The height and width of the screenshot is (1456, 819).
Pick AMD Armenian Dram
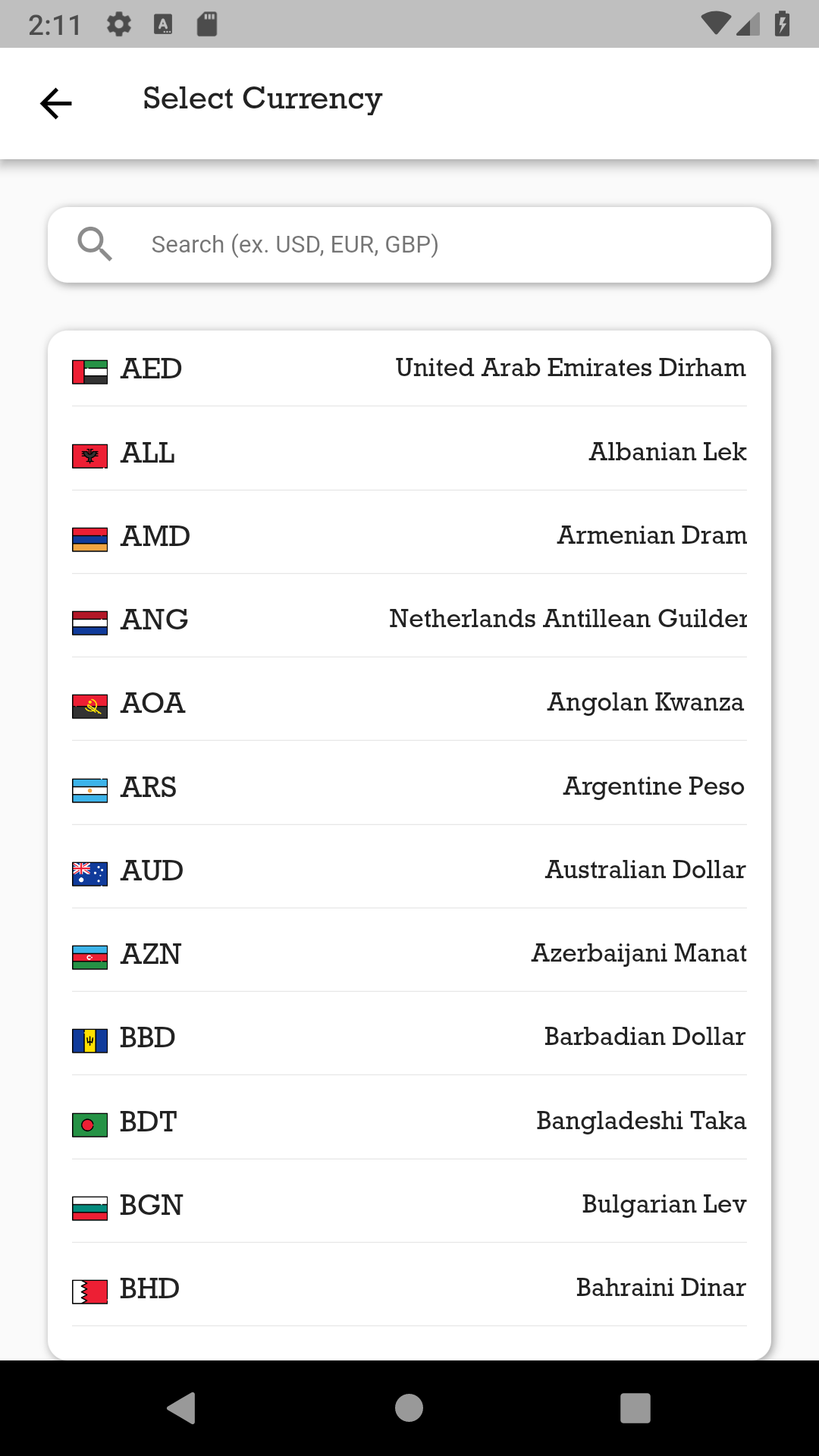click(409, 536)
